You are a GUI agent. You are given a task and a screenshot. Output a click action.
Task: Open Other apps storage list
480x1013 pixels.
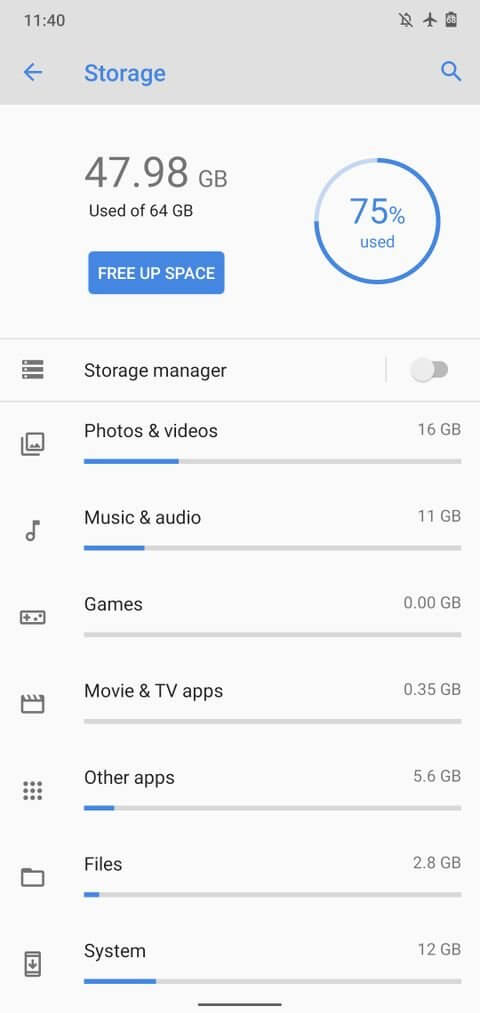pos(240,790)
